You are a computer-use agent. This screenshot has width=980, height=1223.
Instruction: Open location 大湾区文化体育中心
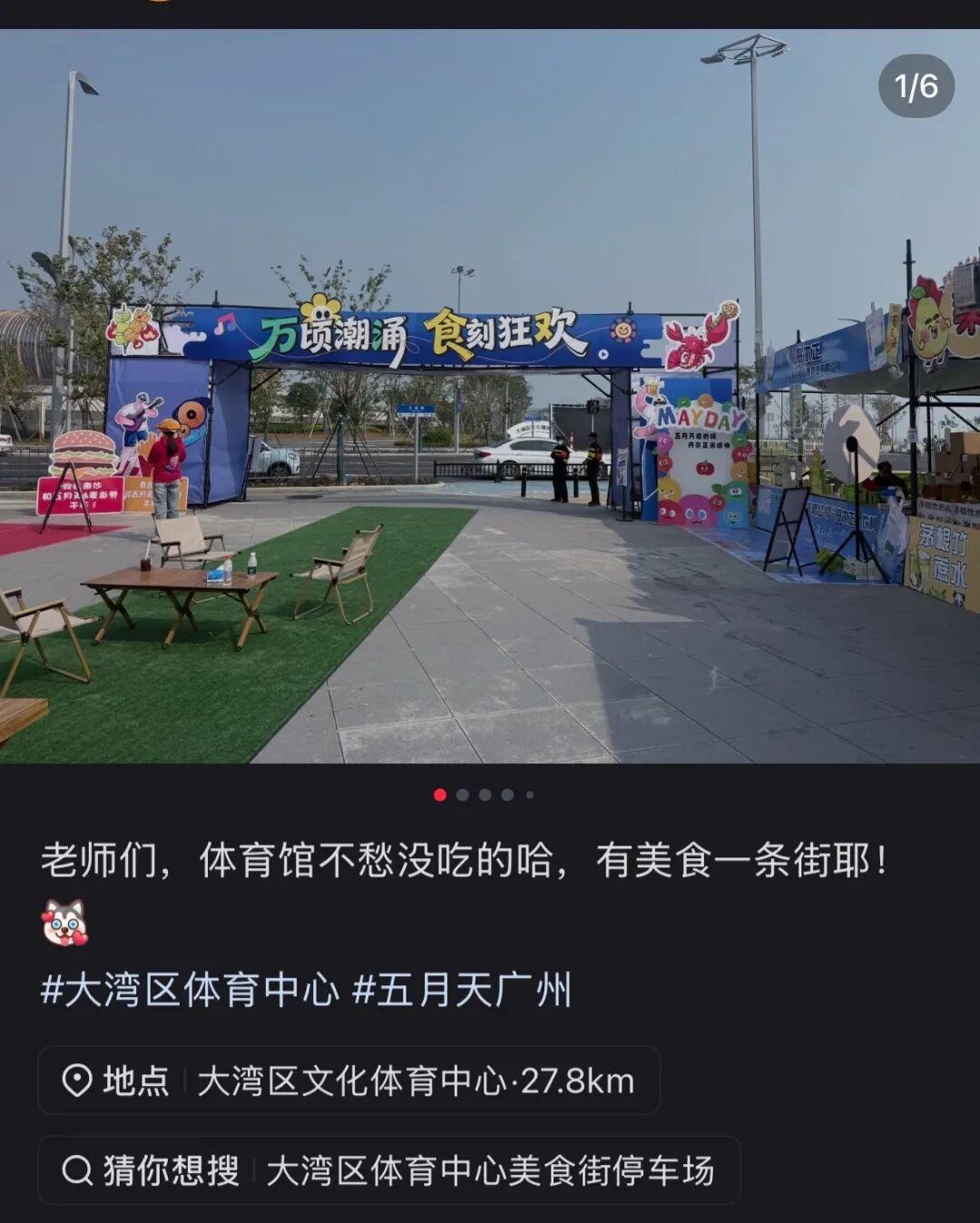(x=349, y=1081)
